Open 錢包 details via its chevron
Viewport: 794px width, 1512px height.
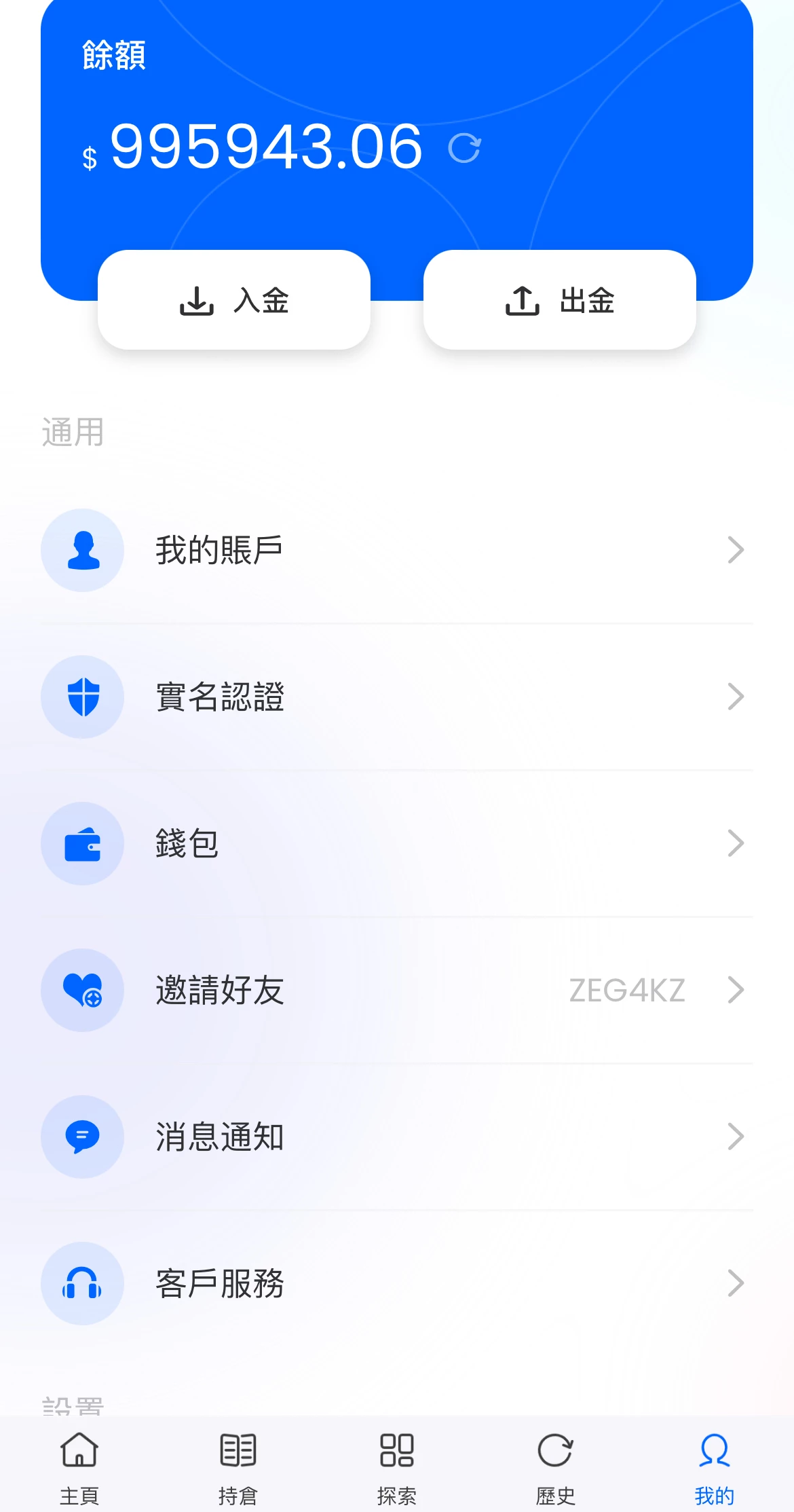point(737,843)
